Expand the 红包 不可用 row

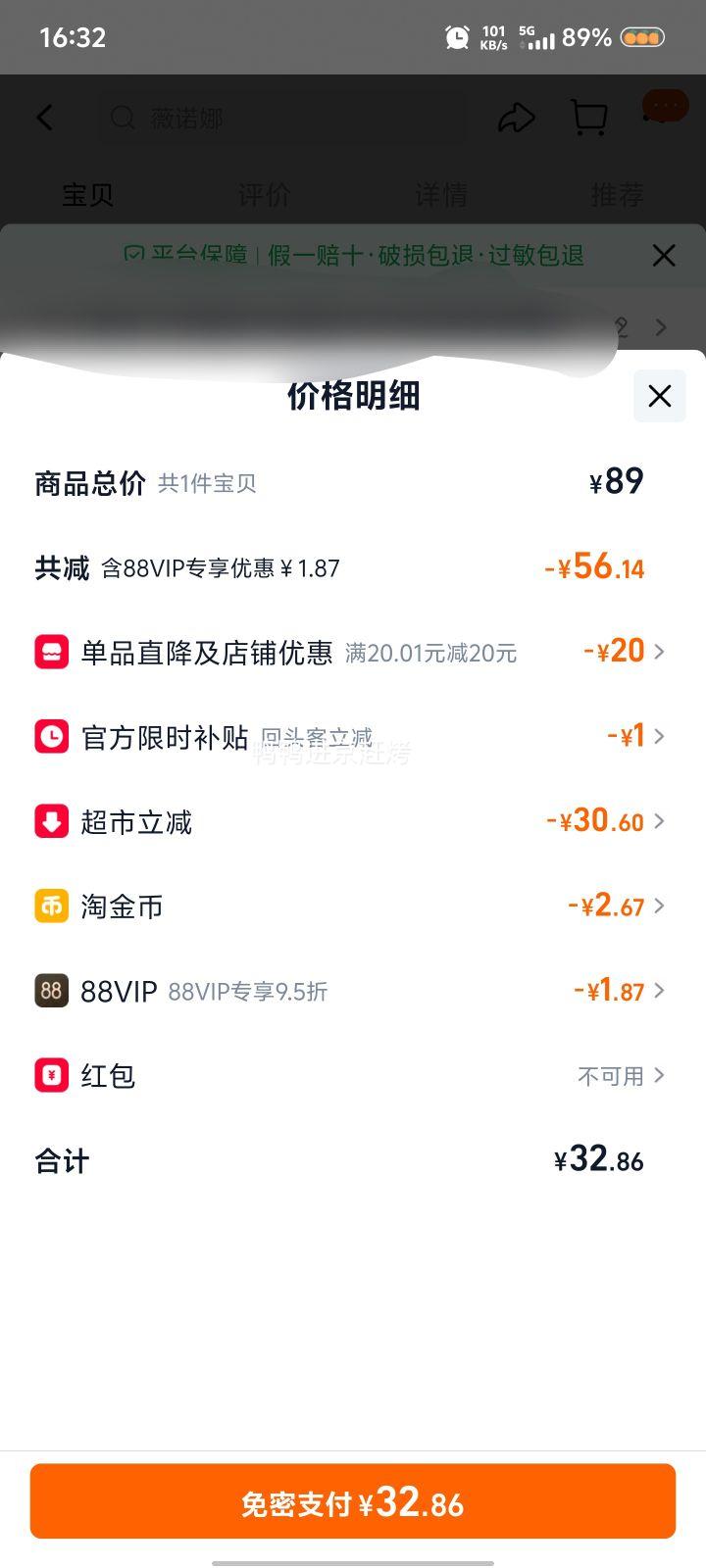point(661,1075)
